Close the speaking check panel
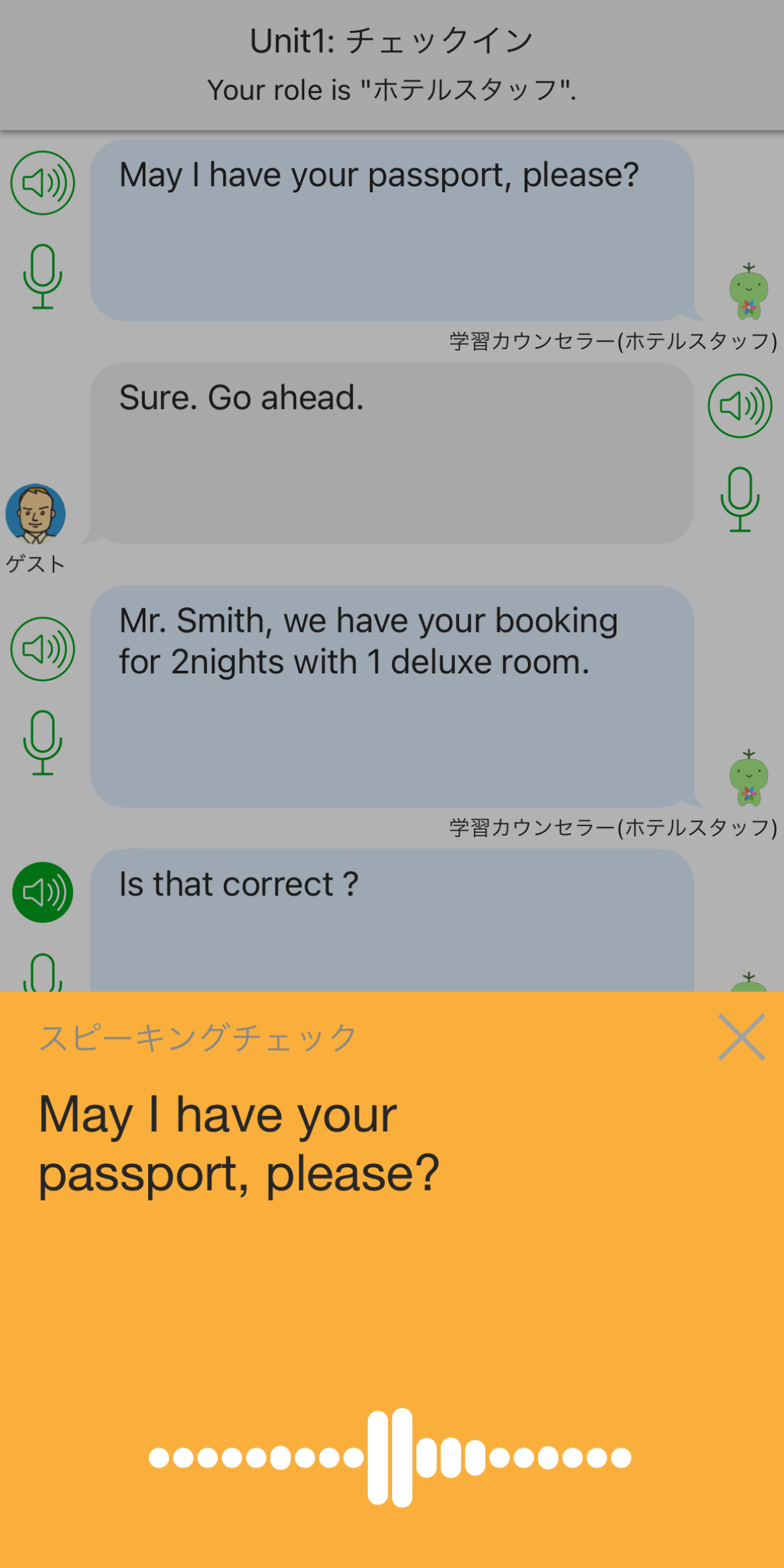The width and height of the screenshot is (784, 1568). 741,1037
